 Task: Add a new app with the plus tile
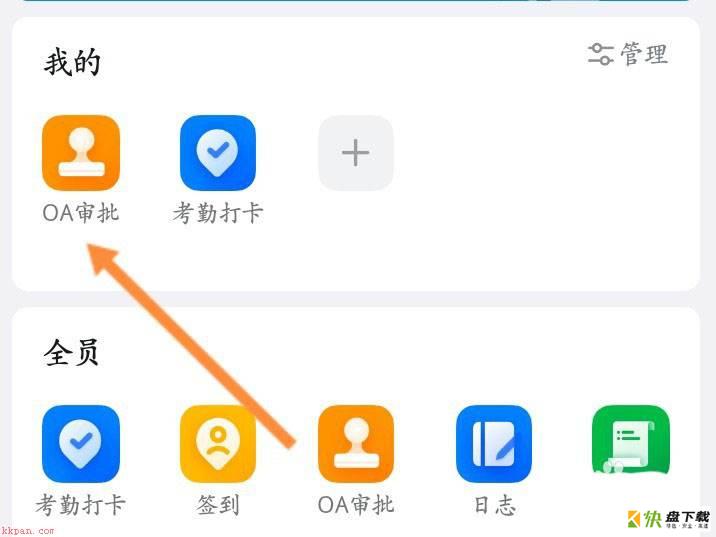coord(355,153)
